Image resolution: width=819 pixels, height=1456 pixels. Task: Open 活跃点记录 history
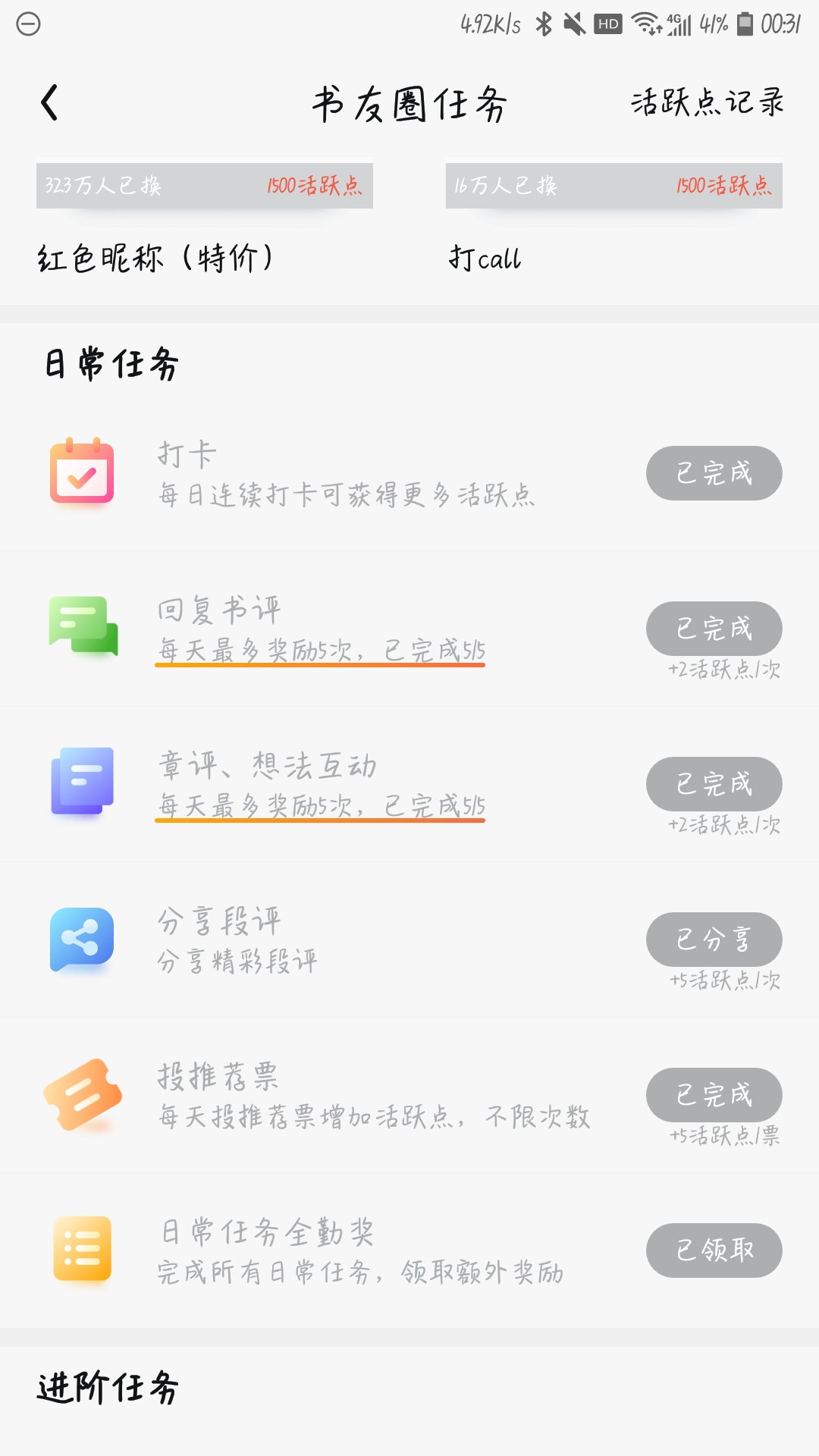(708, 102)
